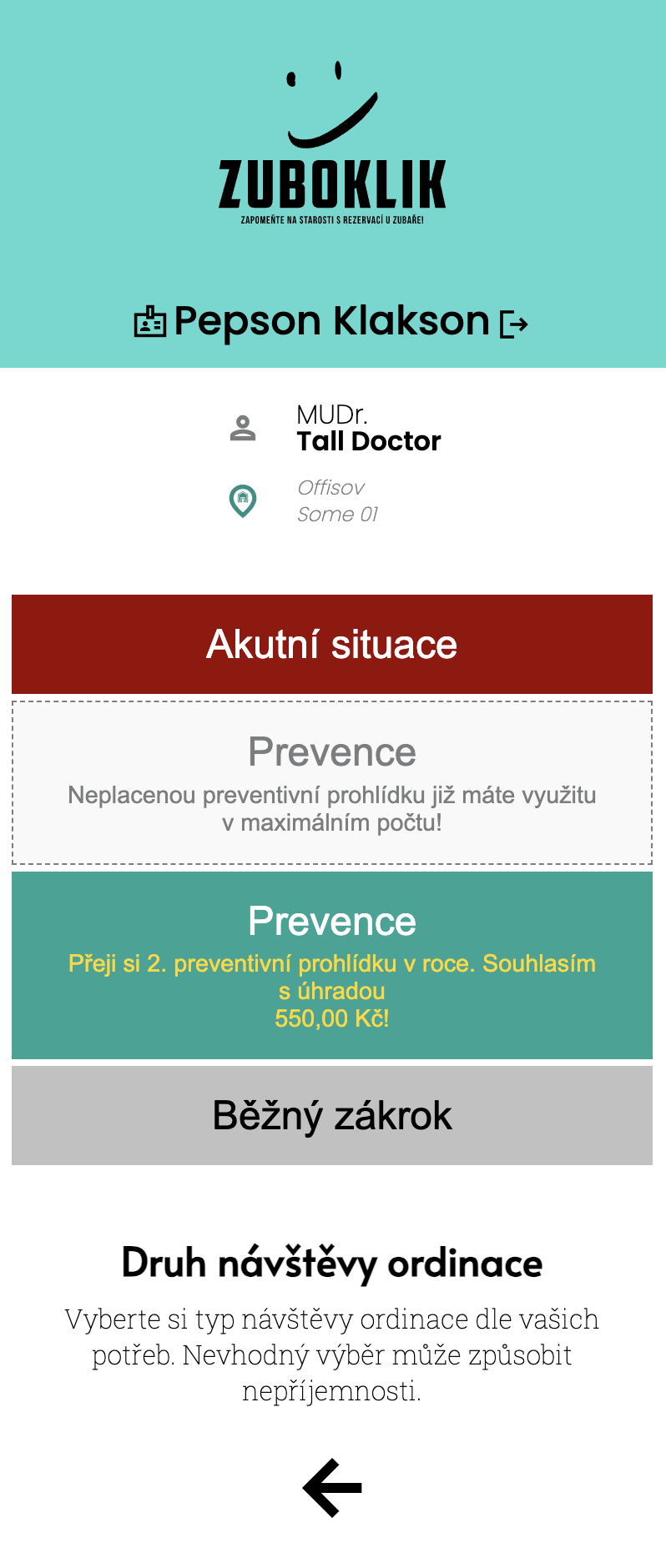Tap the logout icon next to Pepson Klakson

[x=513, y=324]
